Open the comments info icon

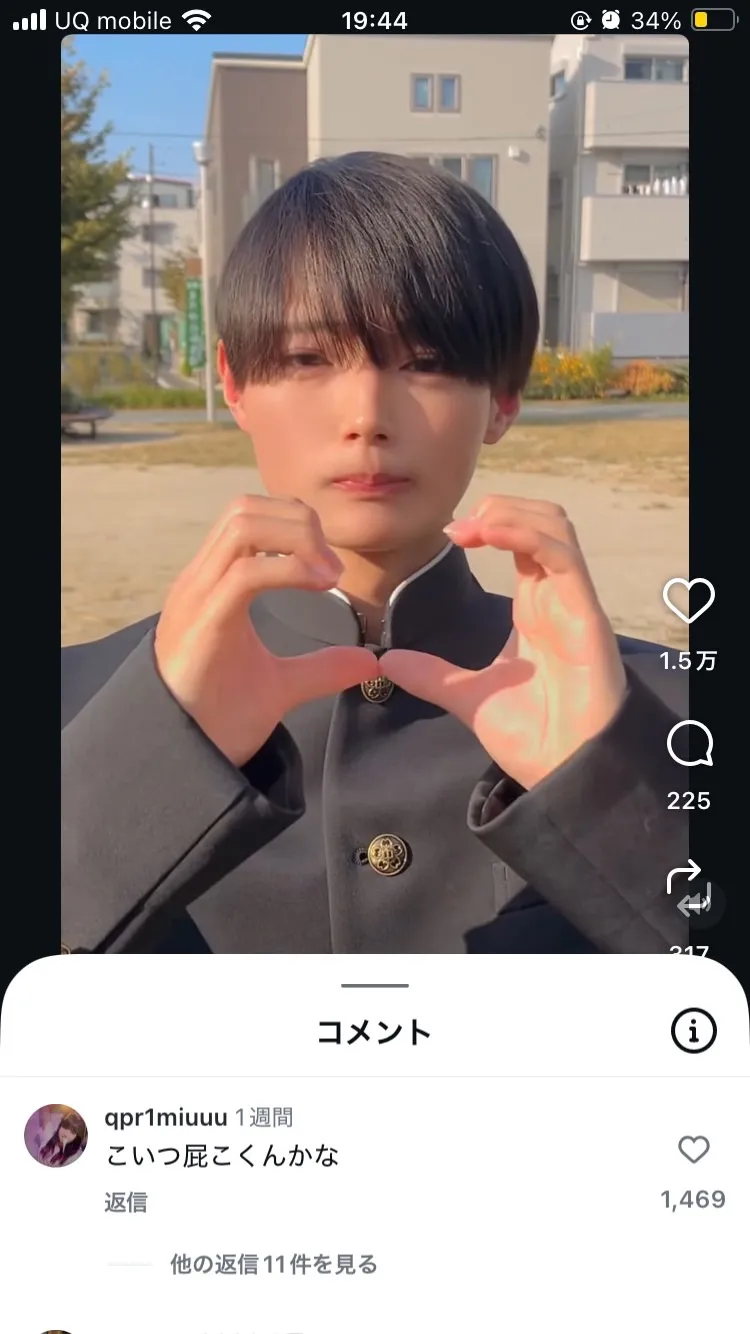click(694, 1029)
